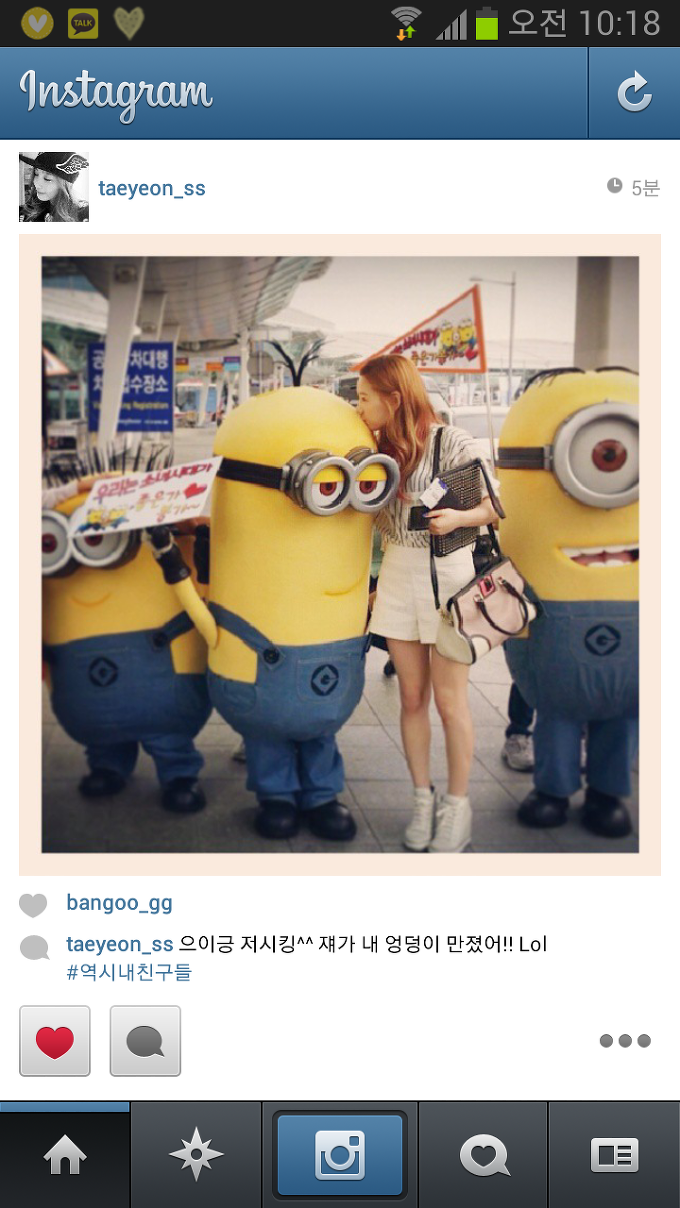Viewport: 680px width, 1208px height.
Task: Open the three-dot post options
Action: coord(625,1041)
